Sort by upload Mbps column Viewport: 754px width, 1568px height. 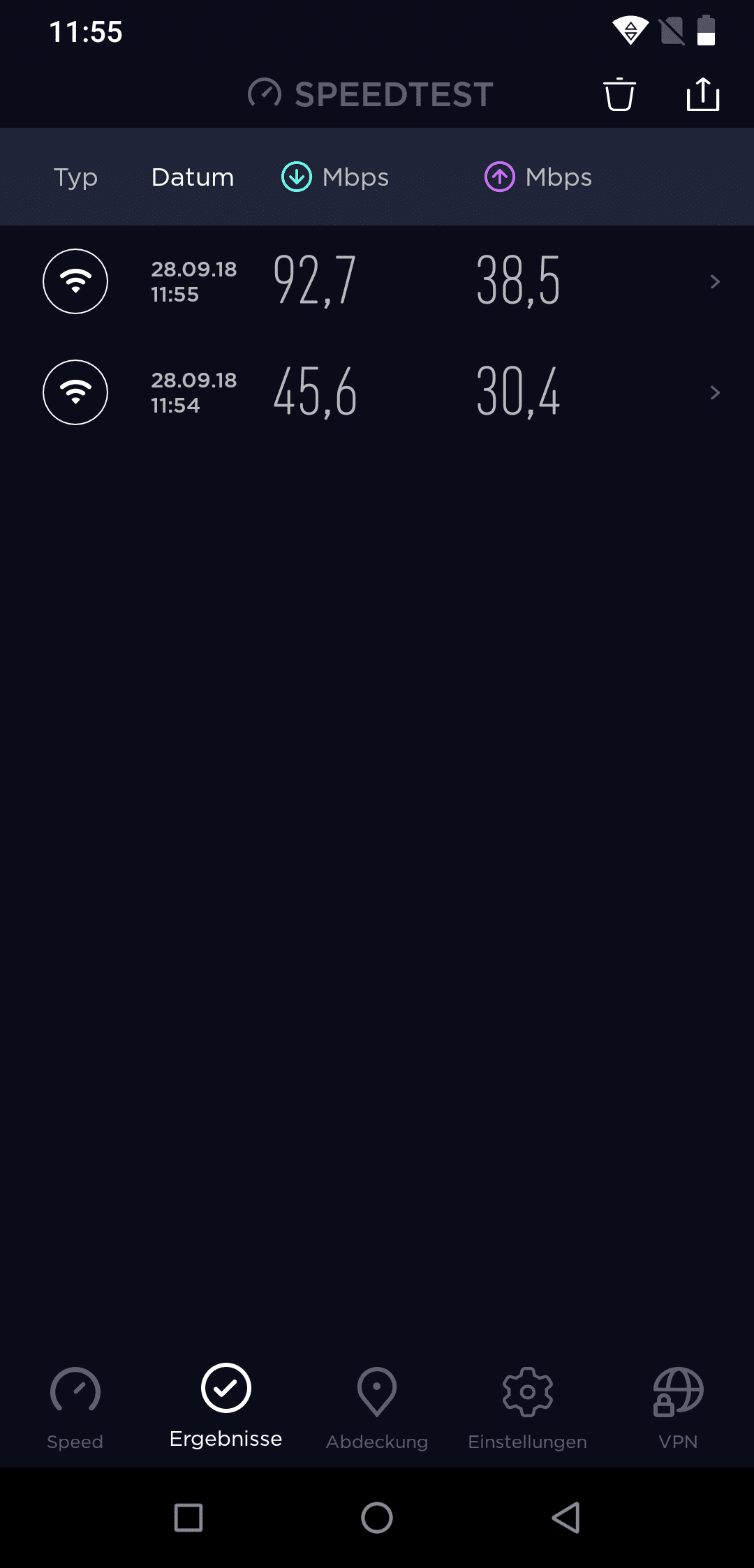tap(538, 177)
